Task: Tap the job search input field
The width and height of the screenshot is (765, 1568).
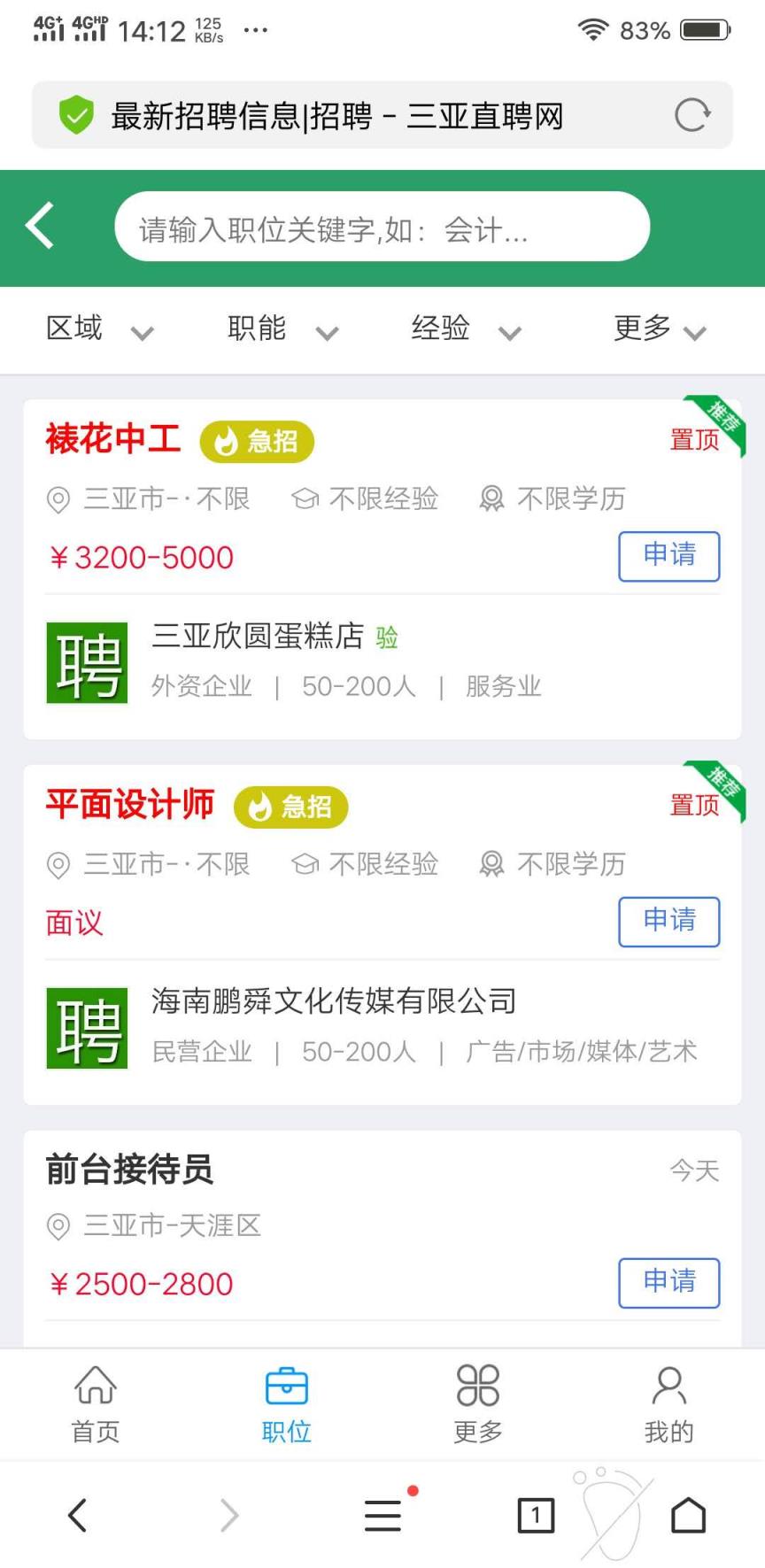Action: 382,227
